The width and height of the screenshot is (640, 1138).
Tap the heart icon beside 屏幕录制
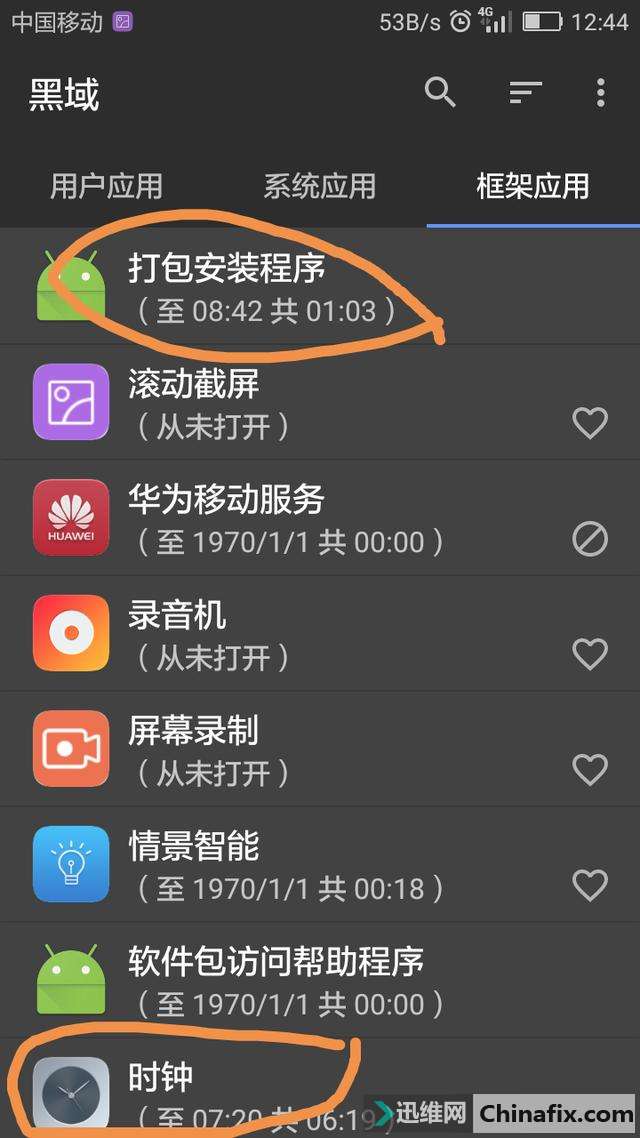589,770
